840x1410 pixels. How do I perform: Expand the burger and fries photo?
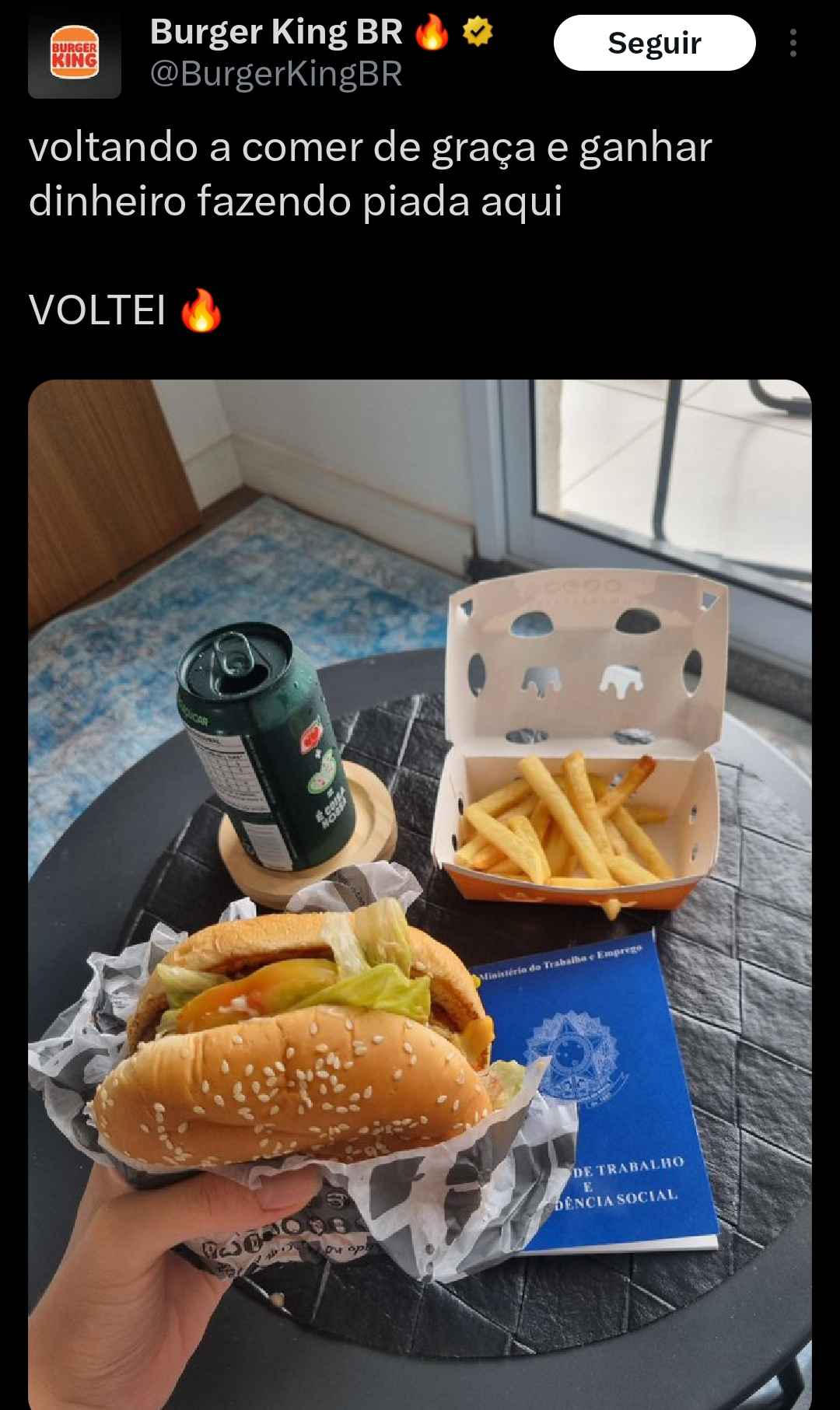pos(420,894)
